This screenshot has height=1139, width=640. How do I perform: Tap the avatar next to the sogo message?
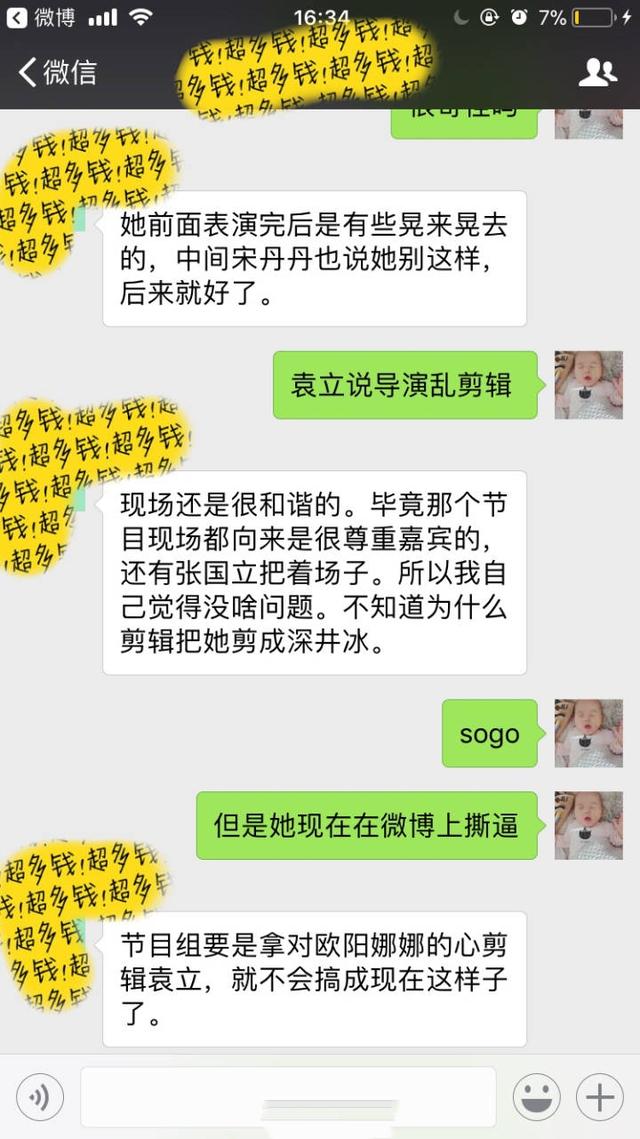point(588,733)
